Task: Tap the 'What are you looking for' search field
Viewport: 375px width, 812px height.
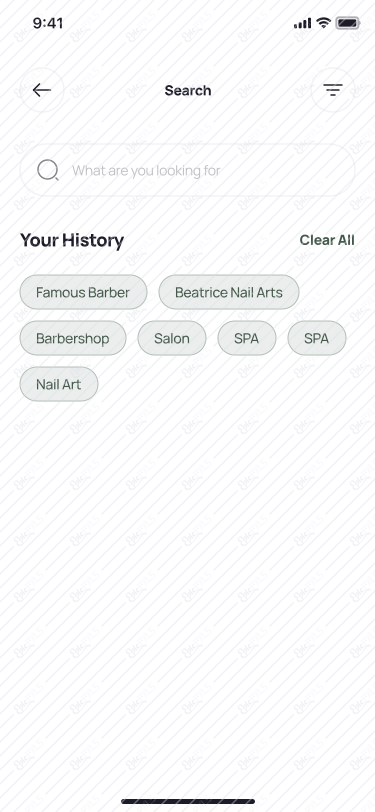Action: click(x=188, y=170)
